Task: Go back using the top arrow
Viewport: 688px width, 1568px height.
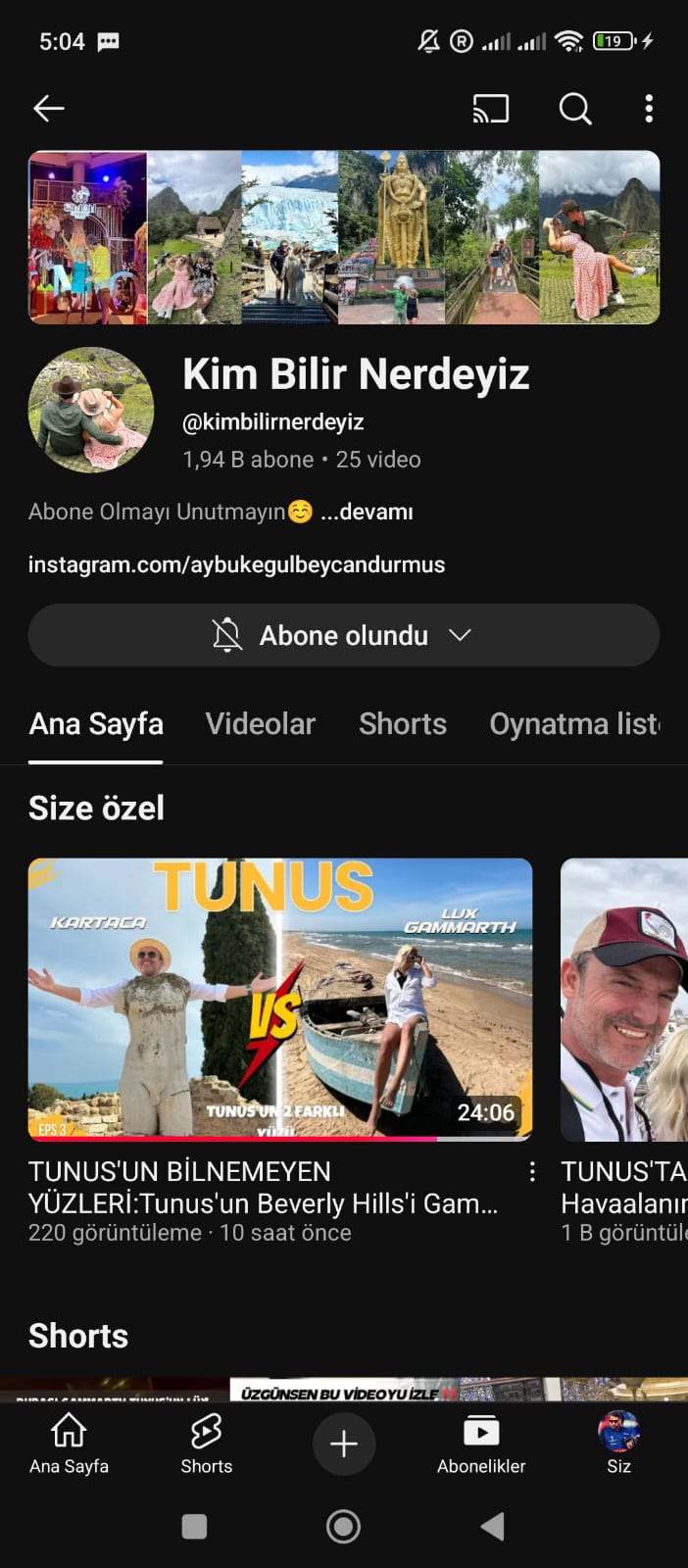Action: click(49, 108)
